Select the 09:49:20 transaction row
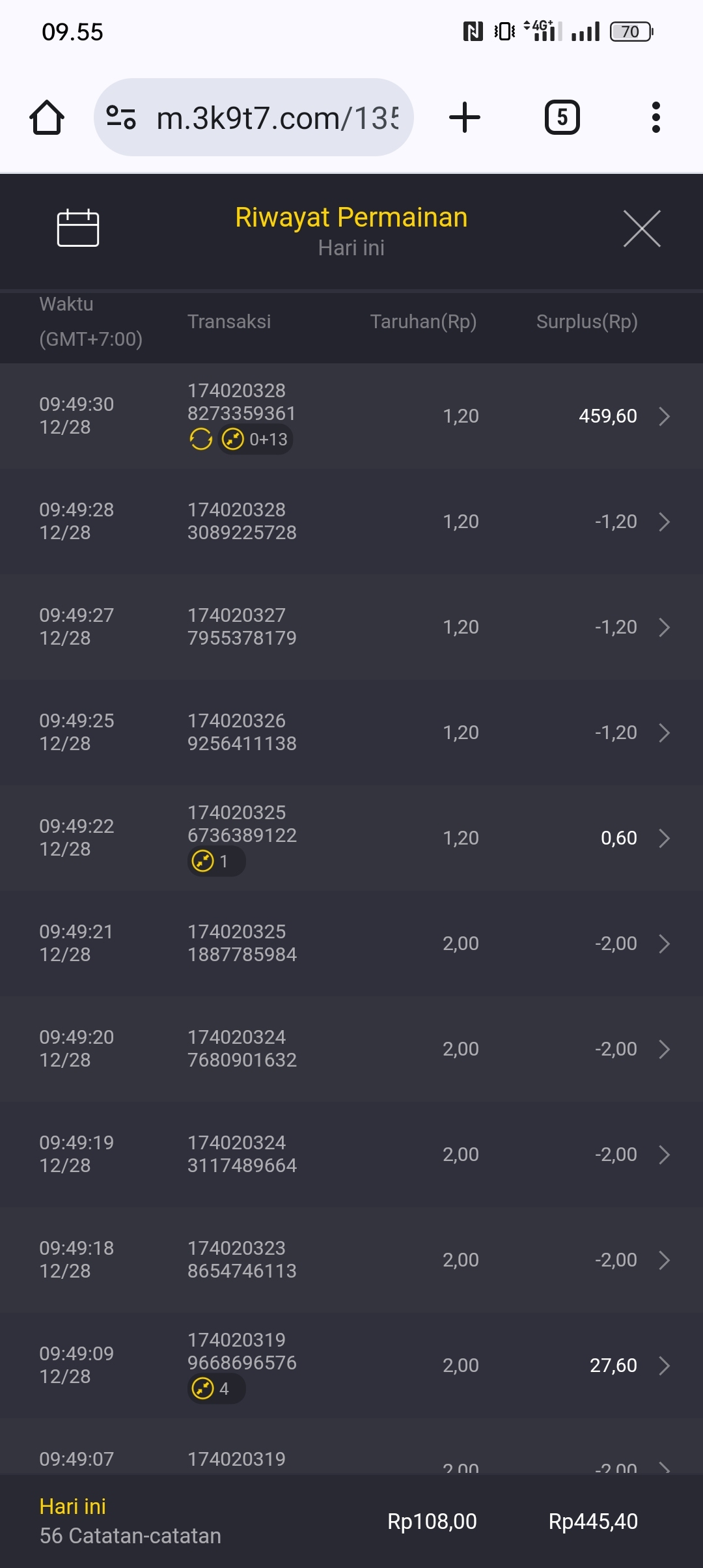 pyautogui.click(x=351, y=1049)
